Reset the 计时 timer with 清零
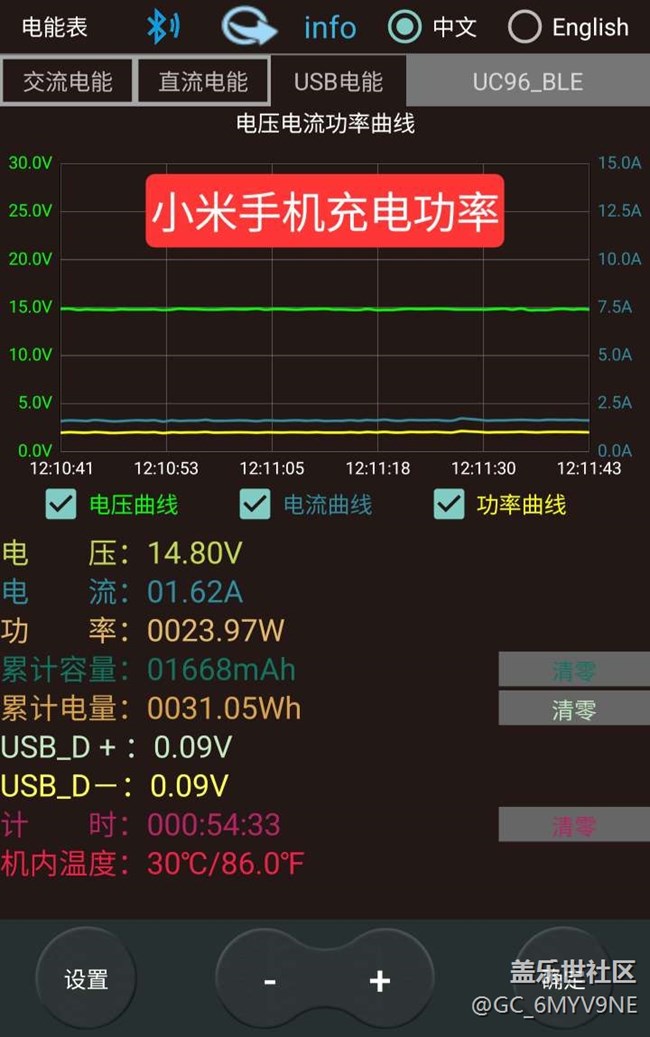 click(574, 825)
